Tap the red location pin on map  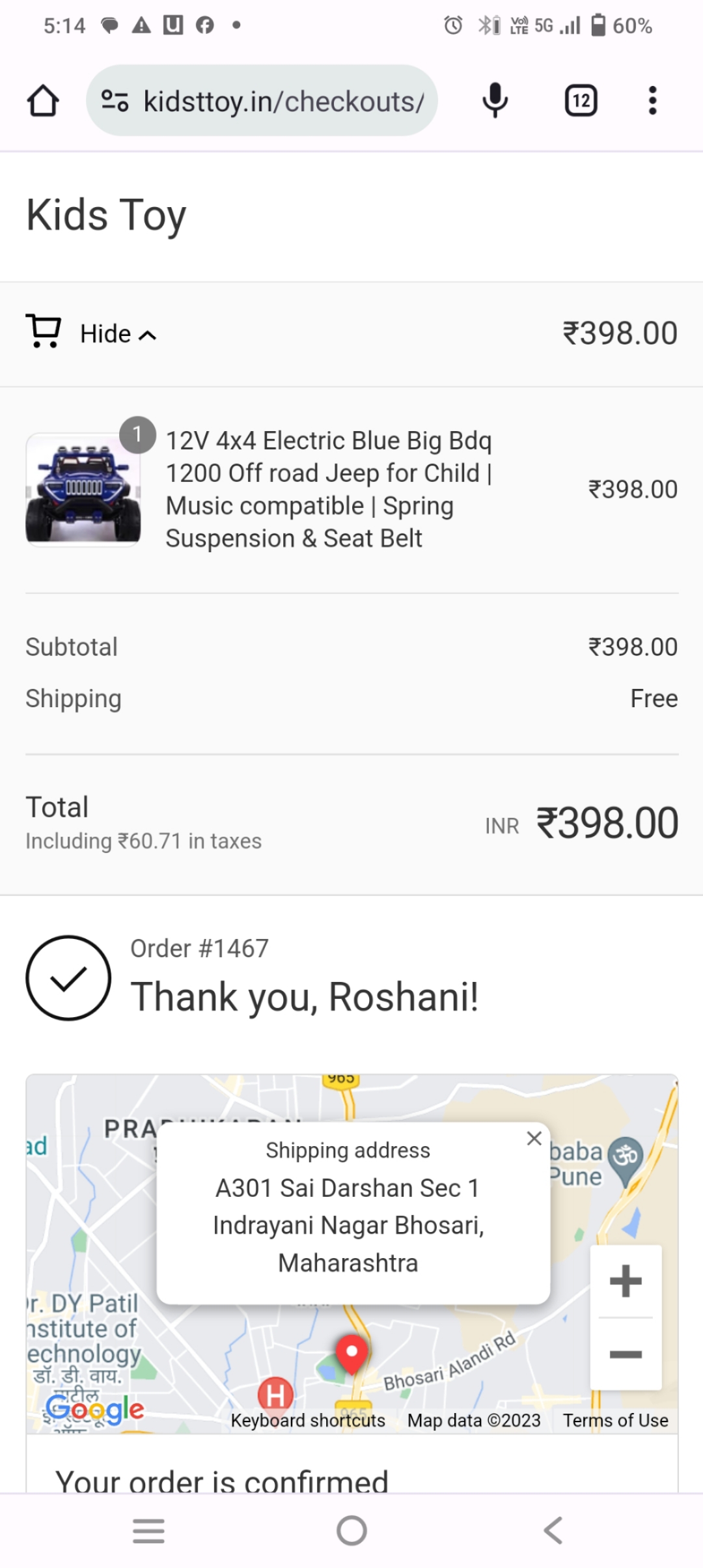tap(351, 1353)
